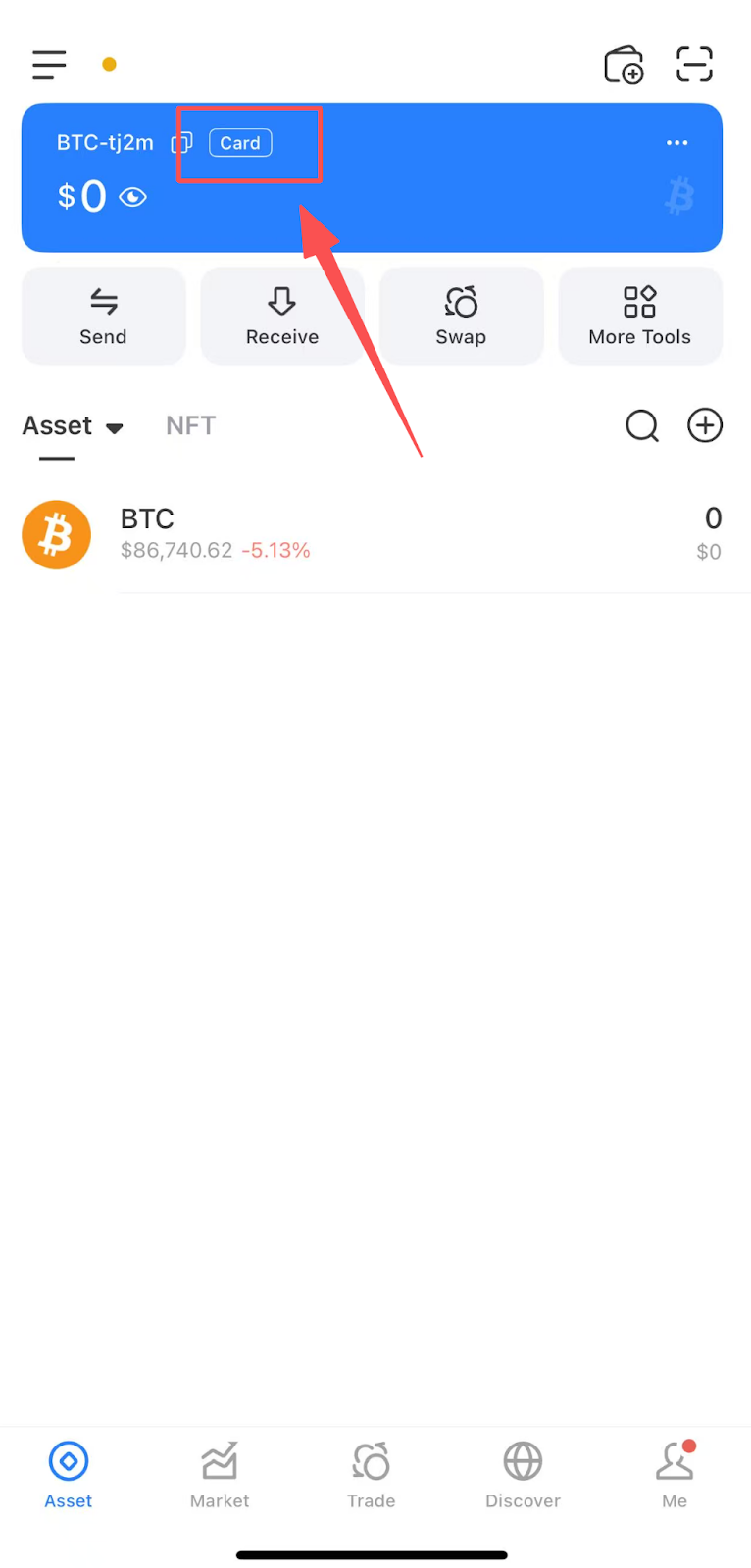Switch to the NFT tab
Image resolution: width=751 pixels, height=1568 pixels.
tap(190, 425)
